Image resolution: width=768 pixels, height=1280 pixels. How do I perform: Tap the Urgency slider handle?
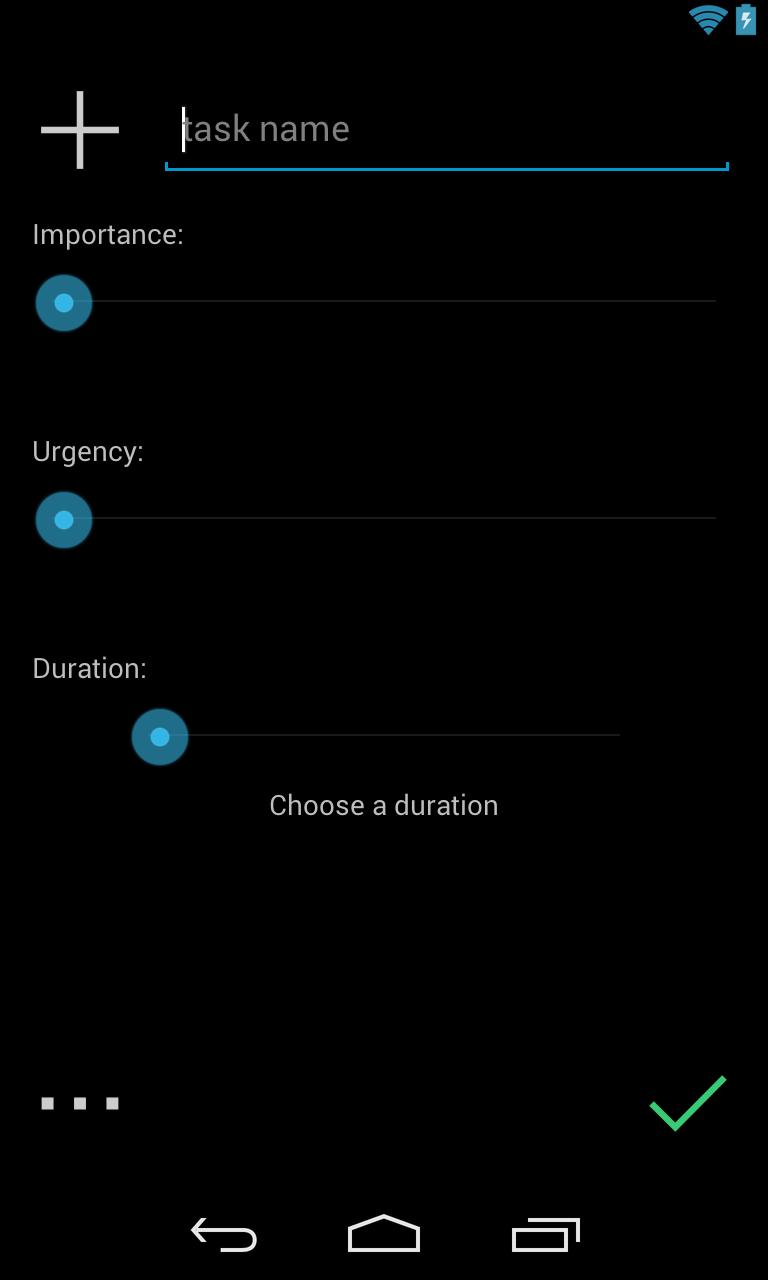pos(64,520)
